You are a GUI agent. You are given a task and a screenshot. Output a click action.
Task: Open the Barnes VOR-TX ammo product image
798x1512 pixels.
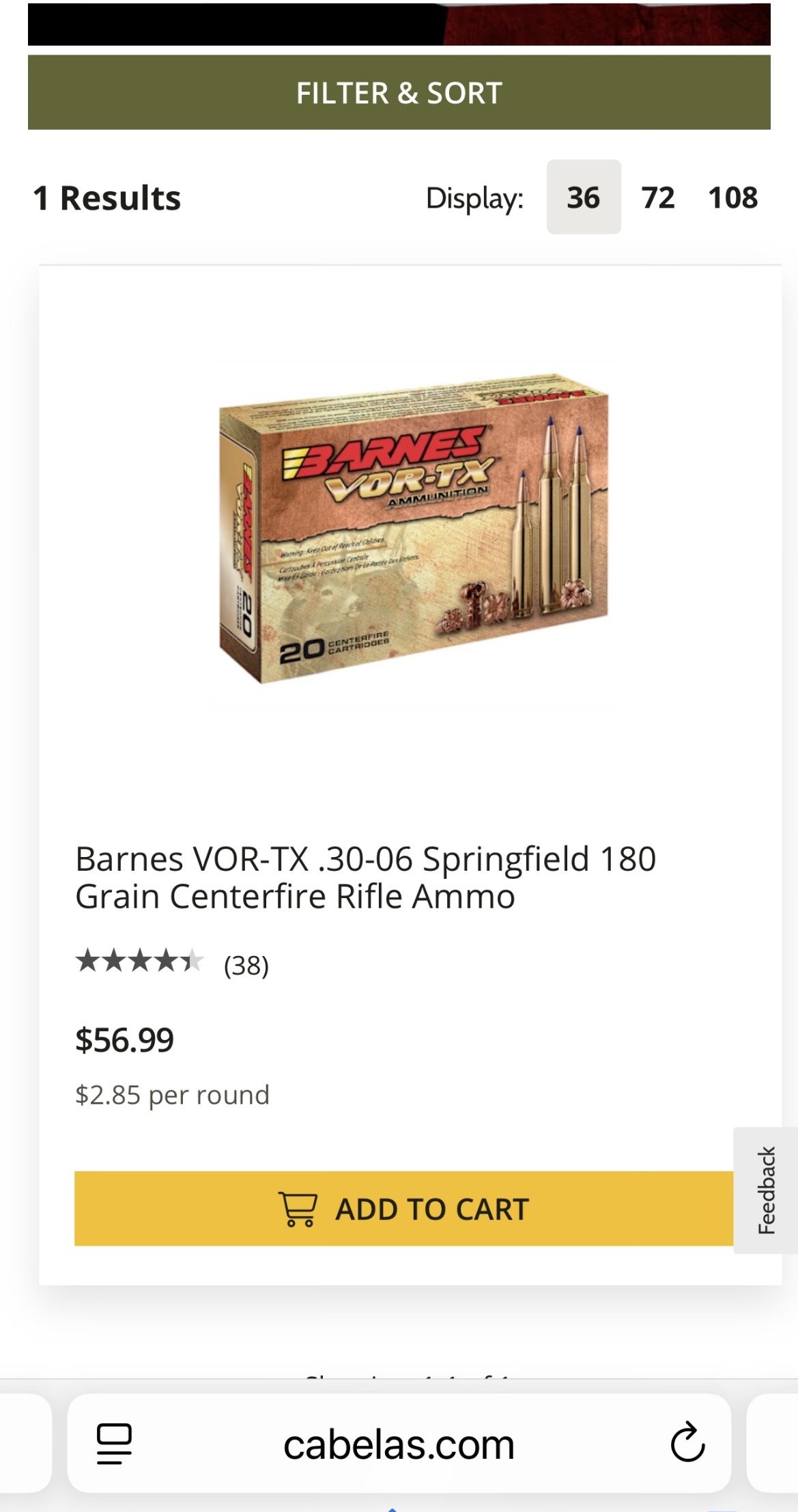[413, 529]
